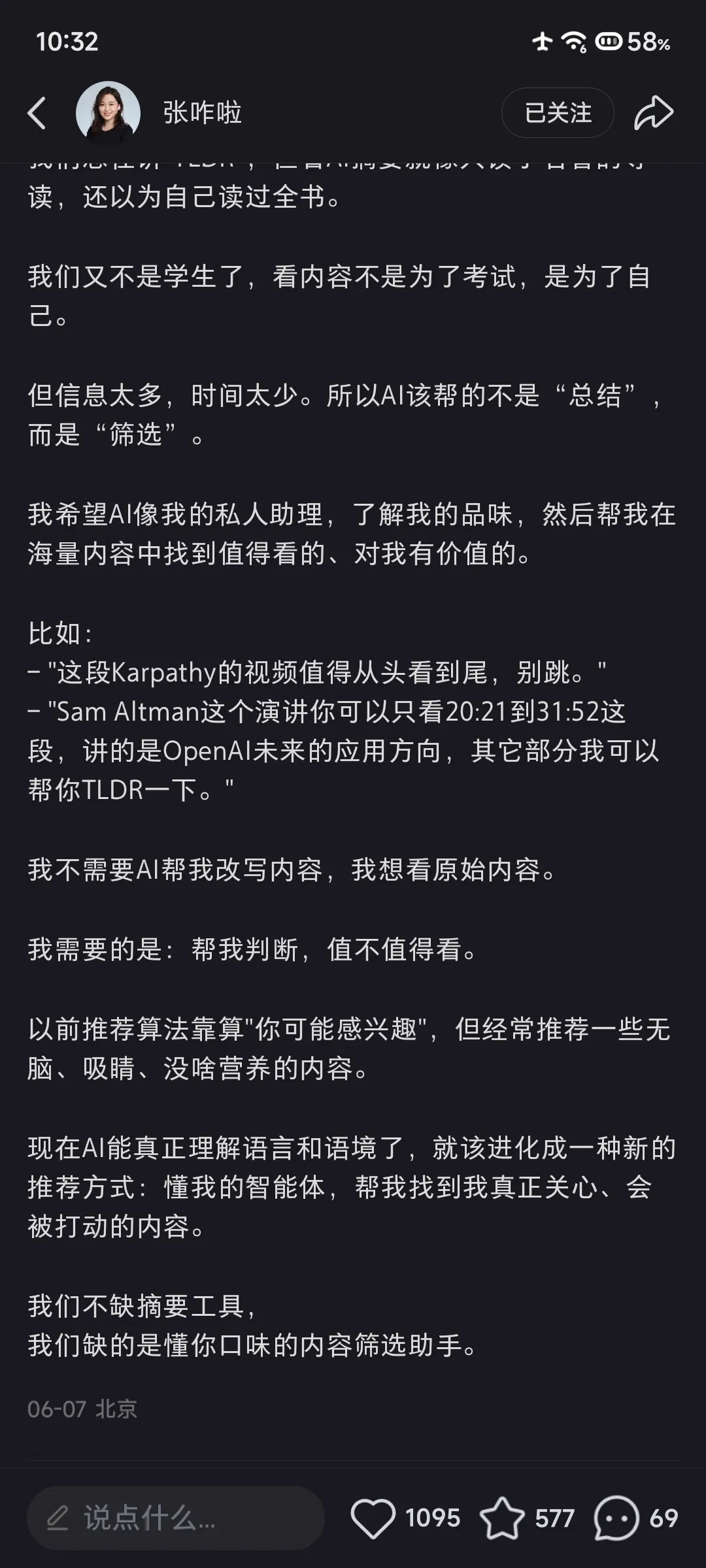Share this post via the arrow icon
706x1568 pixels.
[x=653, y=113]
